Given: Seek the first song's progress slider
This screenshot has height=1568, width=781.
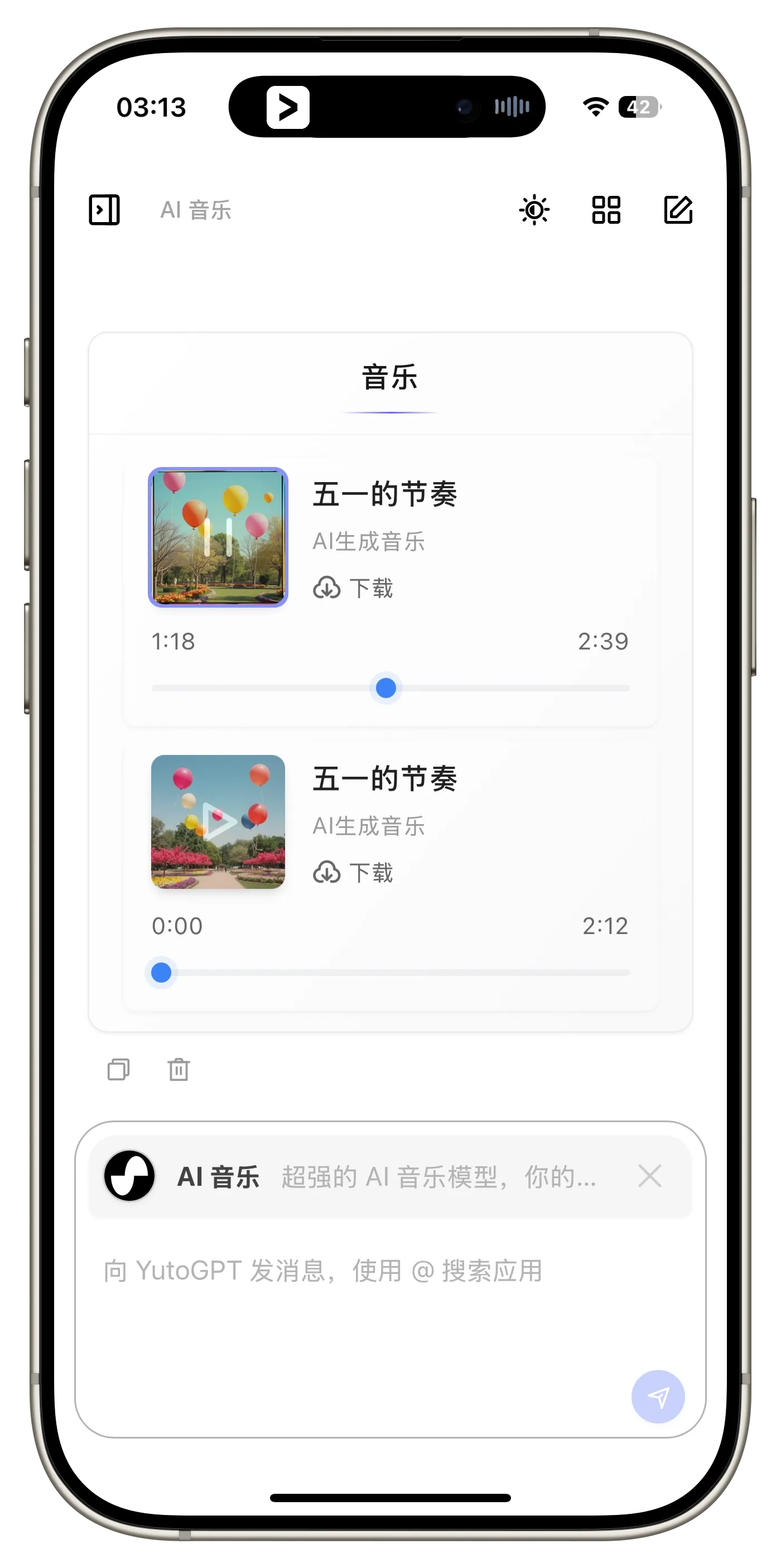Looking at the screenshot, I should 386,688.
